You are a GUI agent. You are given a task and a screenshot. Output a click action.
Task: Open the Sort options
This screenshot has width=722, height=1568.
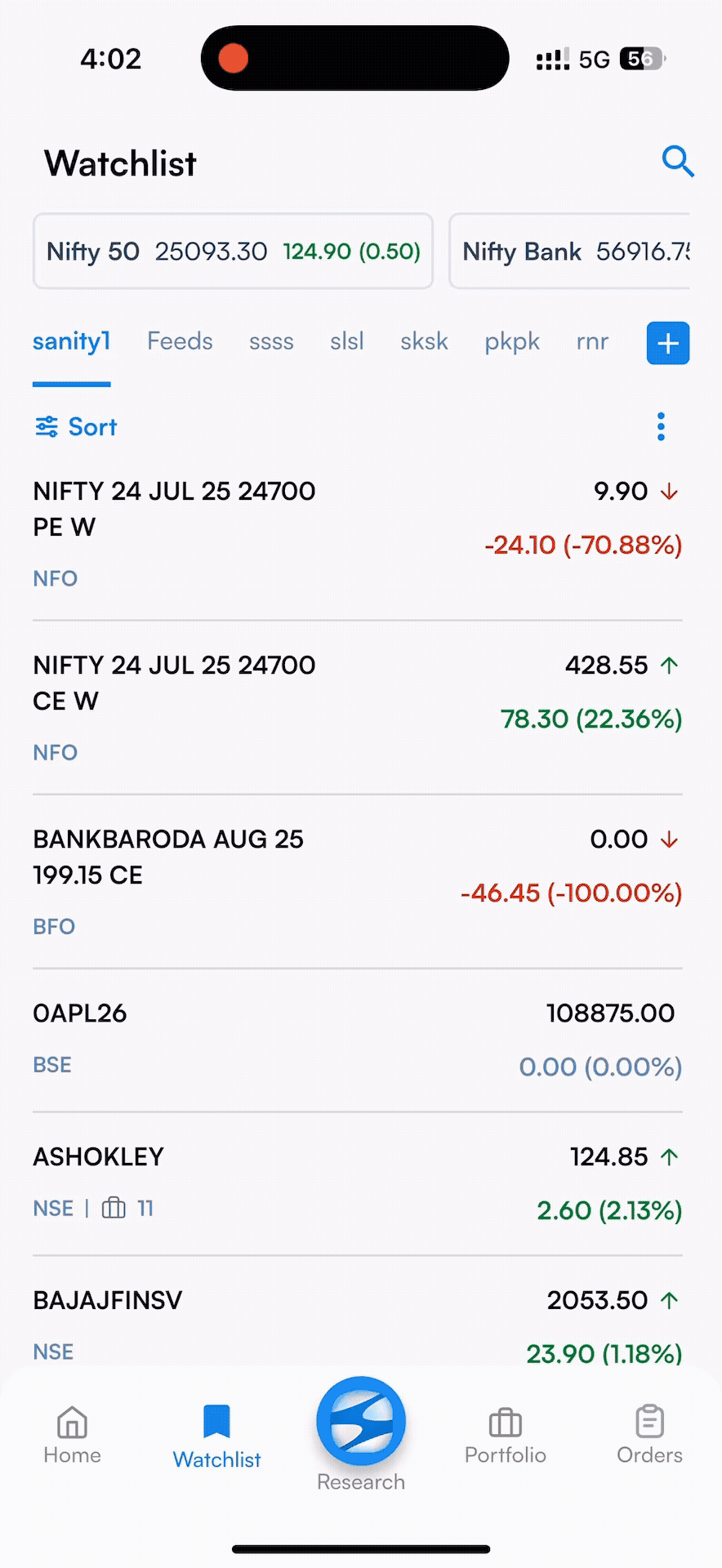[x=76, y=426]
